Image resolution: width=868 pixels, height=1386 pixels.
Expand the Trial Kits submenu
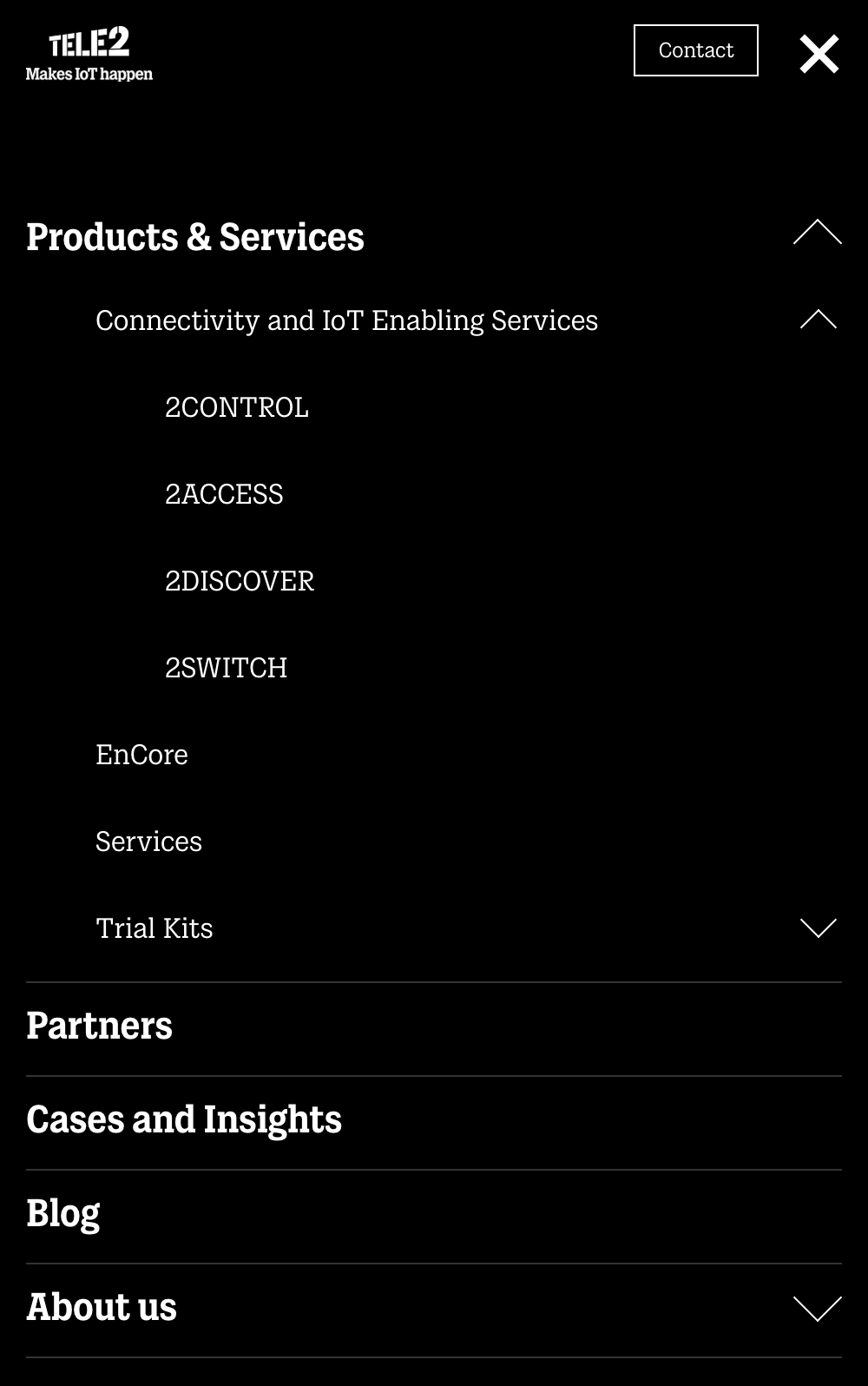click(x=818, y=928)
